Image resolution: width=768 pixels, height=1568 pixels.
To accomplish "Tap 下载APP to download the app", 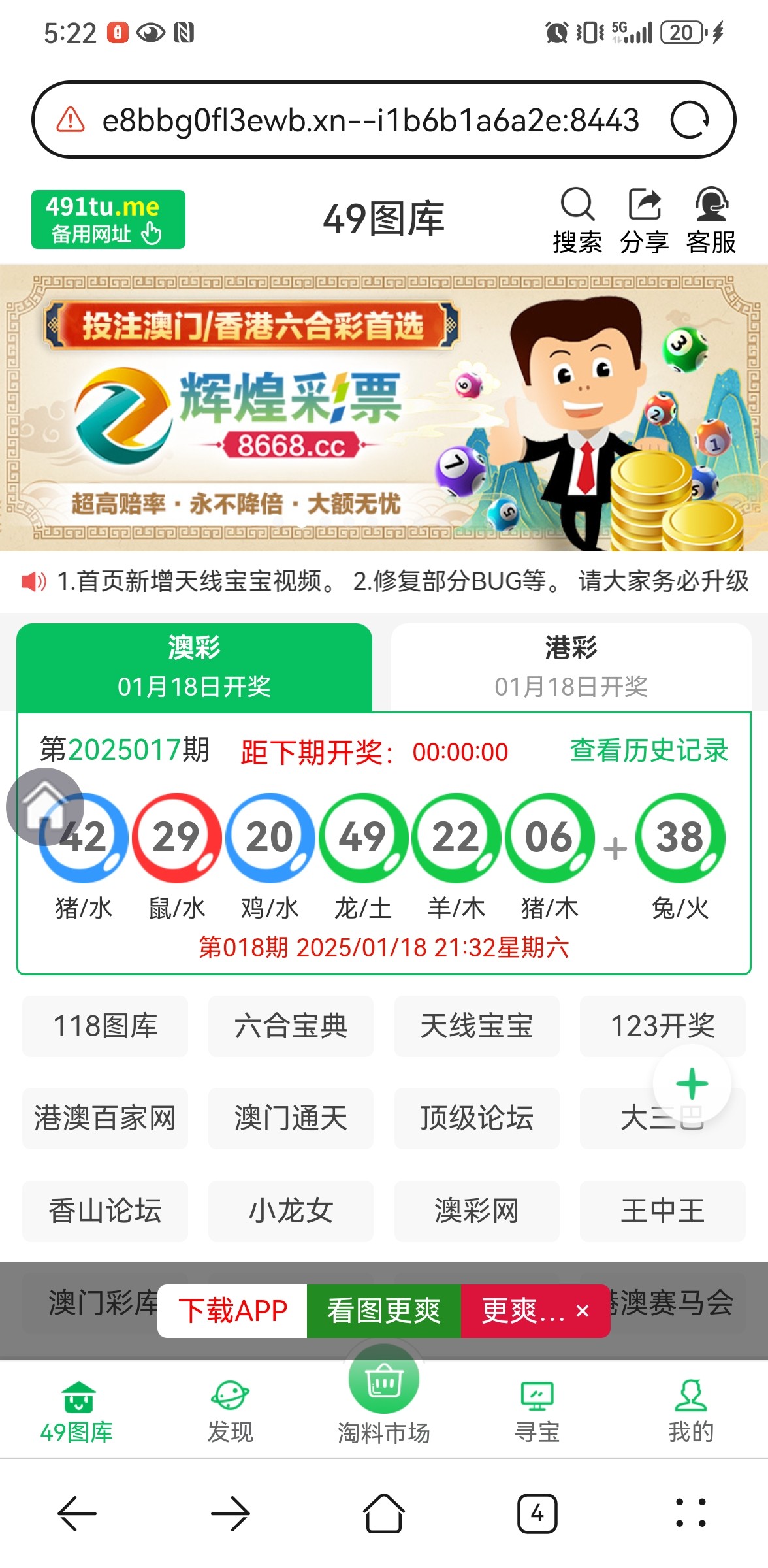I will click(232, 1311).
